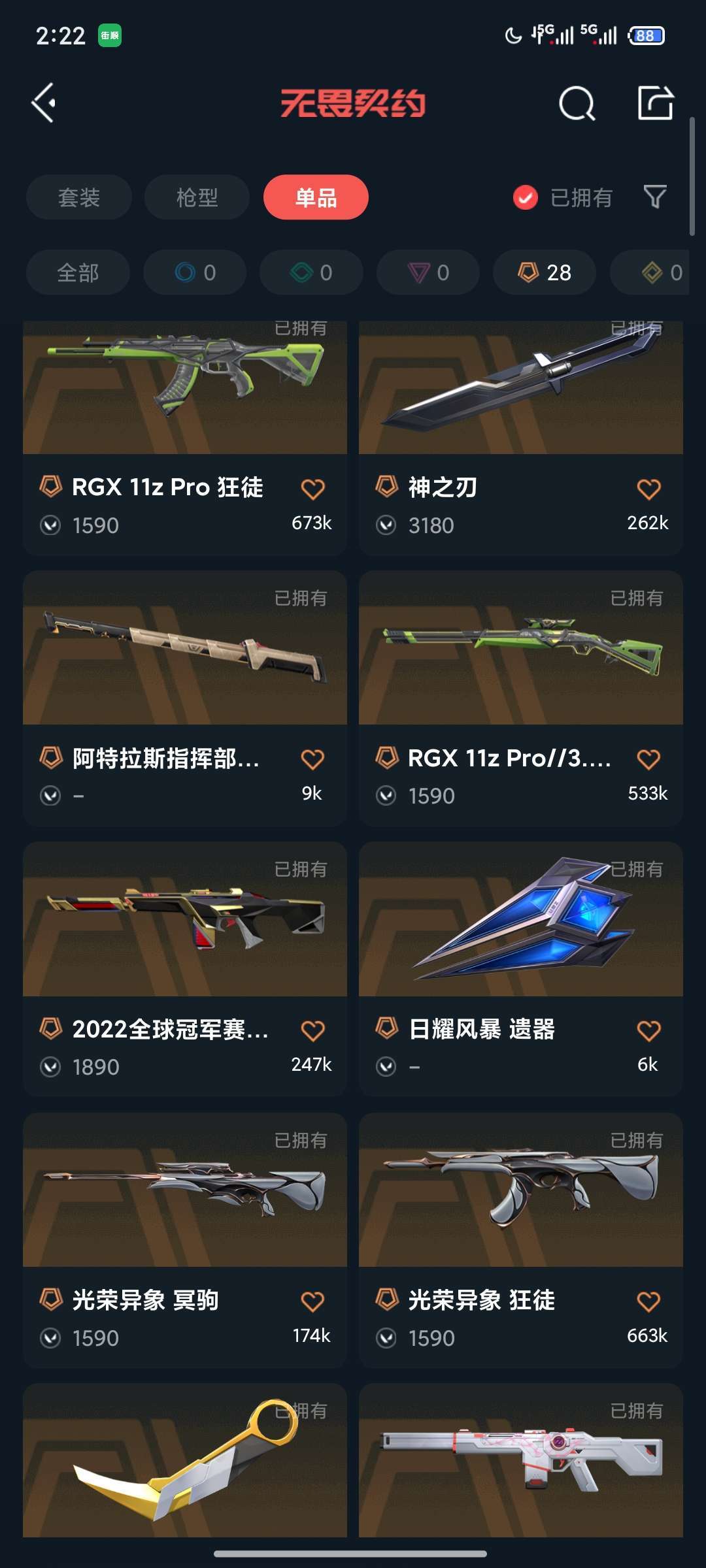Open the search icon
This screenshot has width=706, height=1568.
pos(577,103)
